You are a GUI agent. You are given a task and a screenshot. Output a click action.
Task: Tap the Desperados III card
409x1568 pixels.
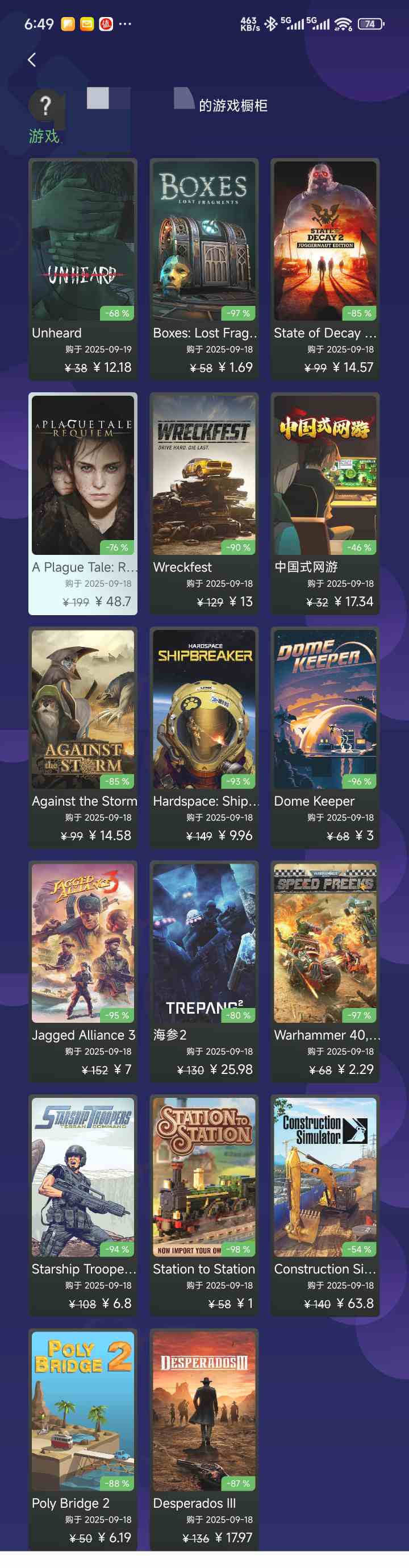[204, 1438]
